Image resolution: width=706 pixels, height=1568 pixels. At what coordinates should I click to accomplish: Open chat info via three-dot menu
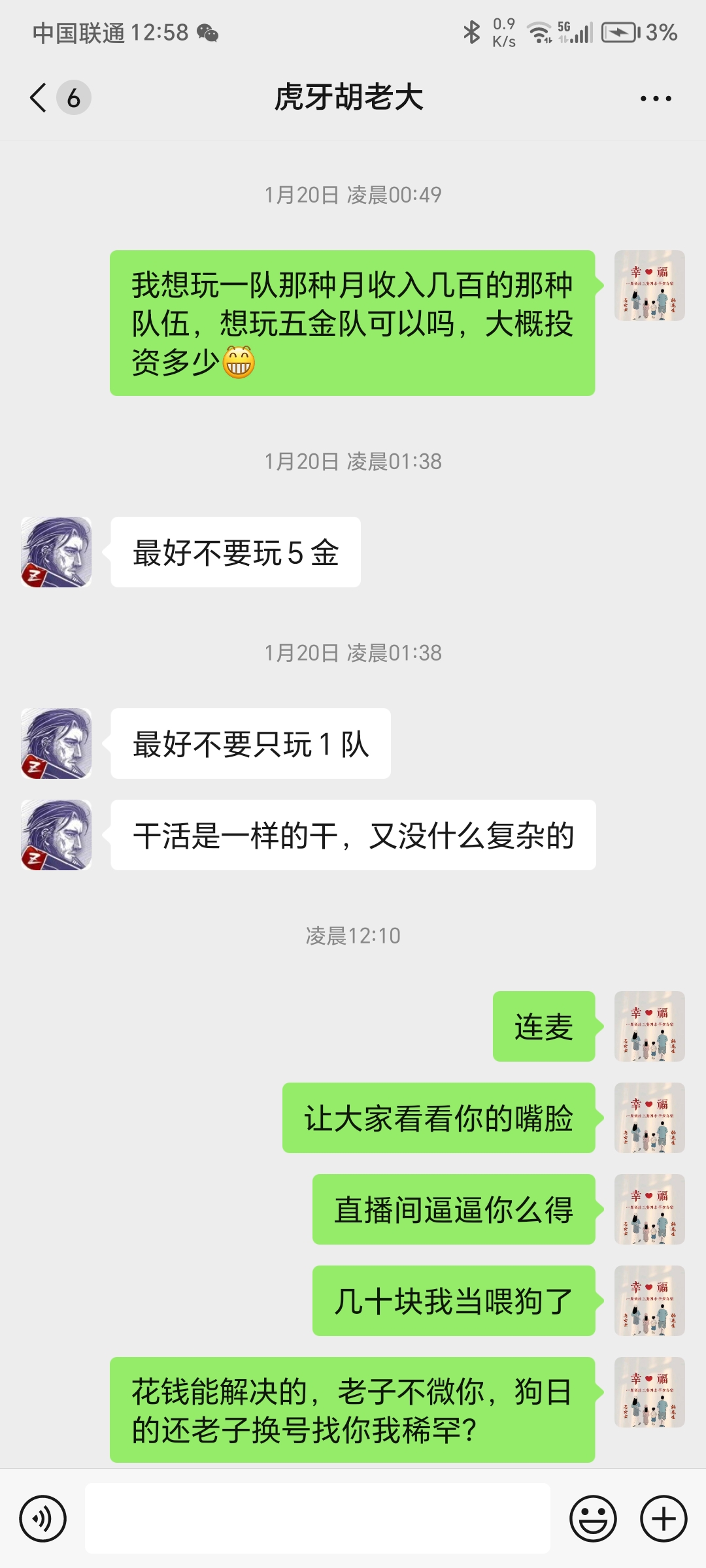655,99
